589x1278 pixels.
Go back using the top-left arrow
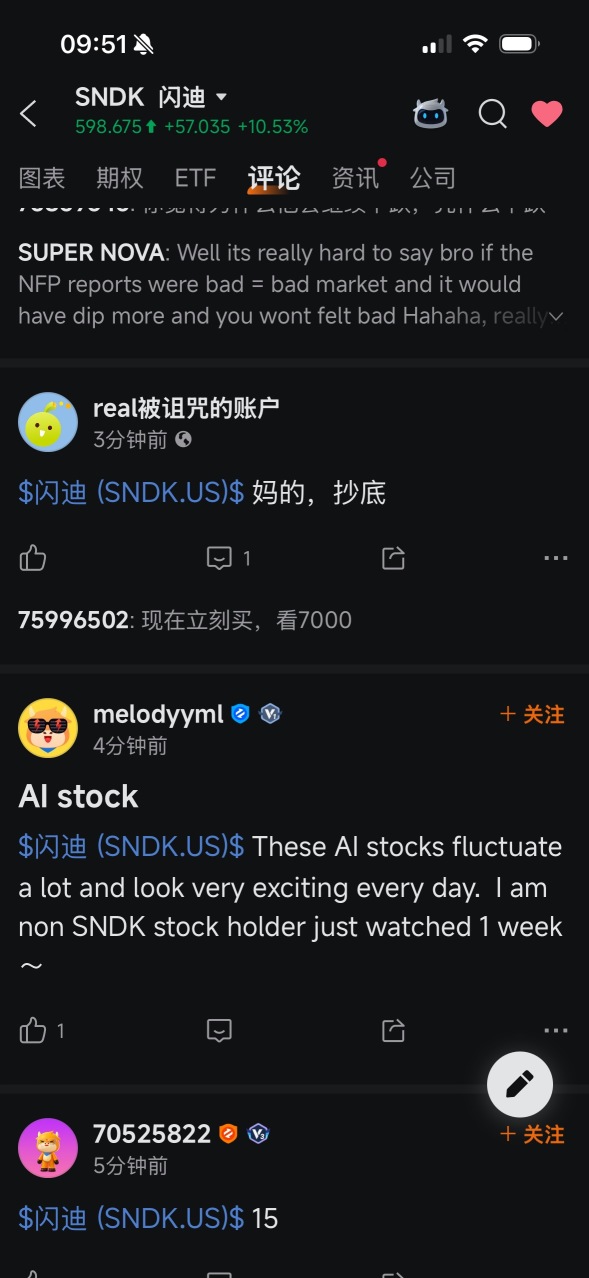(28, 114)
